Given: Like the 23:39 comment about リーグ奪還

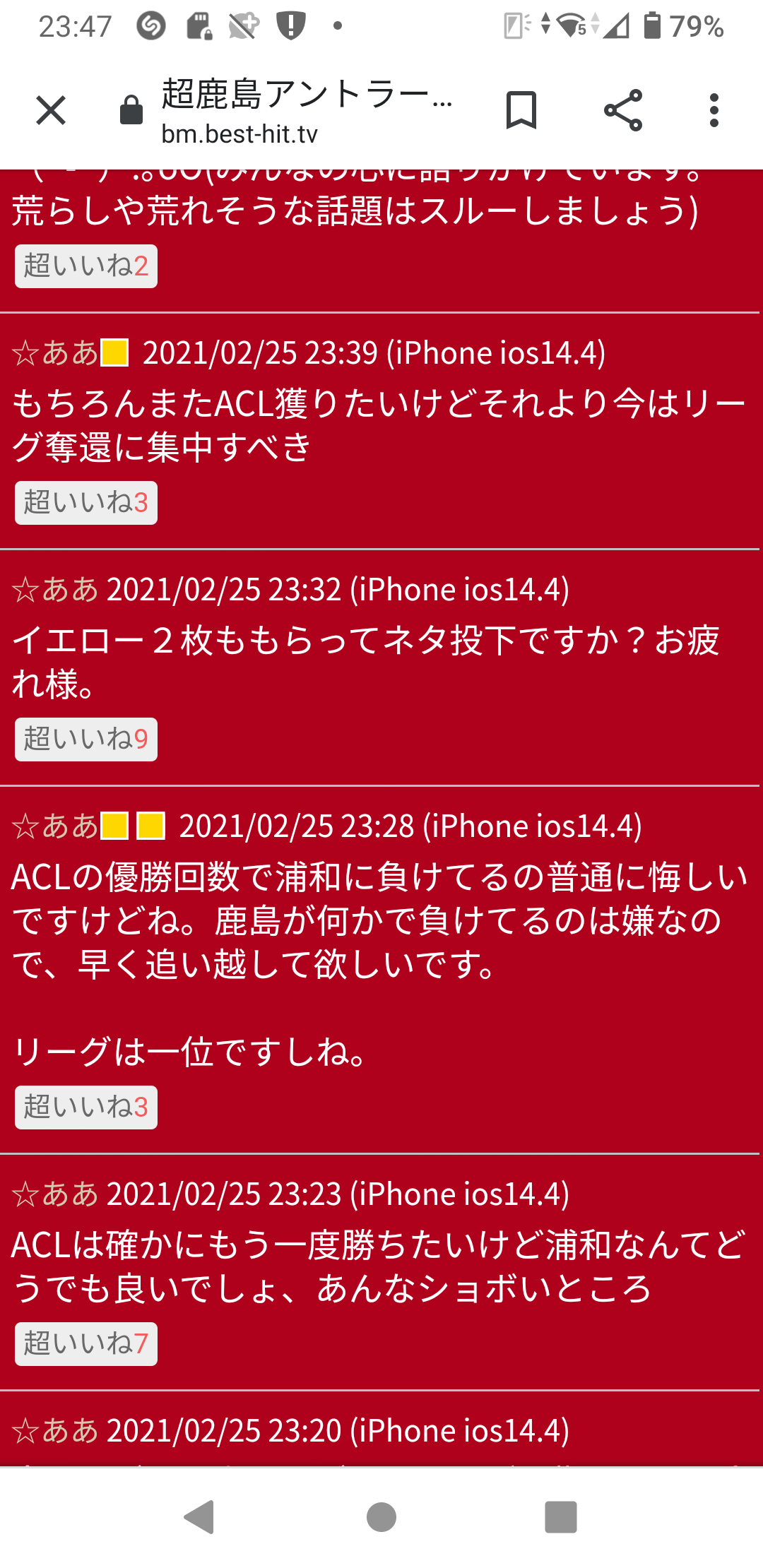Looking at the screenshot, I should tap(86, 503).
